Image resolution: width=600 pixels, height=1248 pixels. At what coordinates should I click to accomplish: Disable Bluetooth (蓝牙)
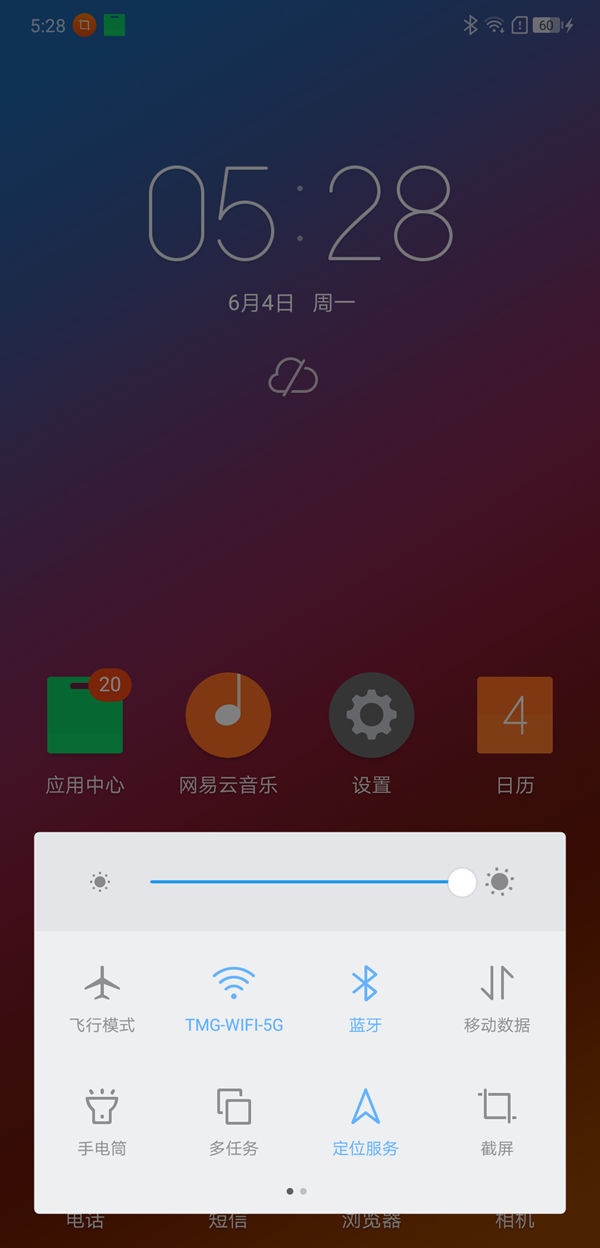[365, 985]
